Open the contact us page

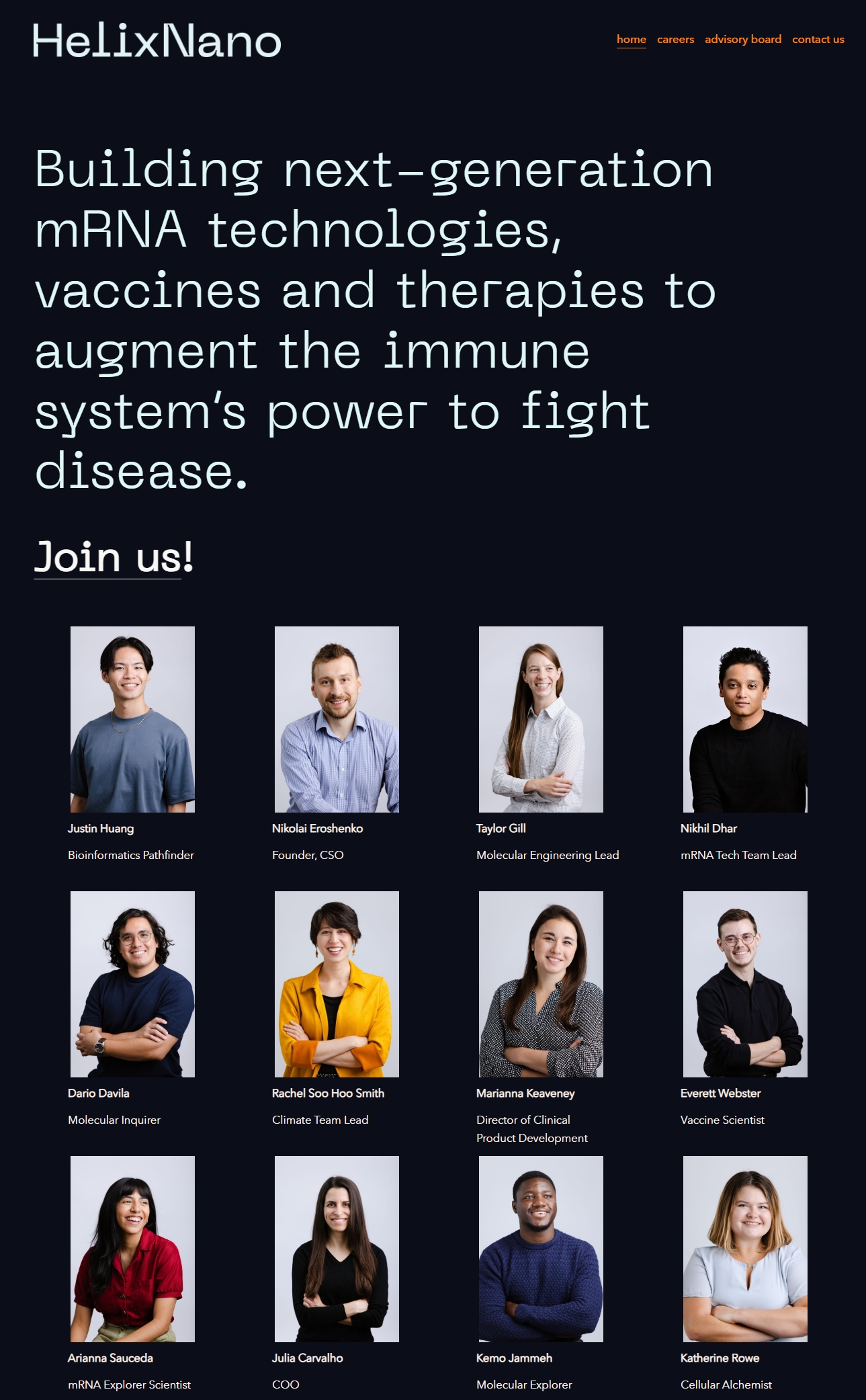tap(818, 40)
